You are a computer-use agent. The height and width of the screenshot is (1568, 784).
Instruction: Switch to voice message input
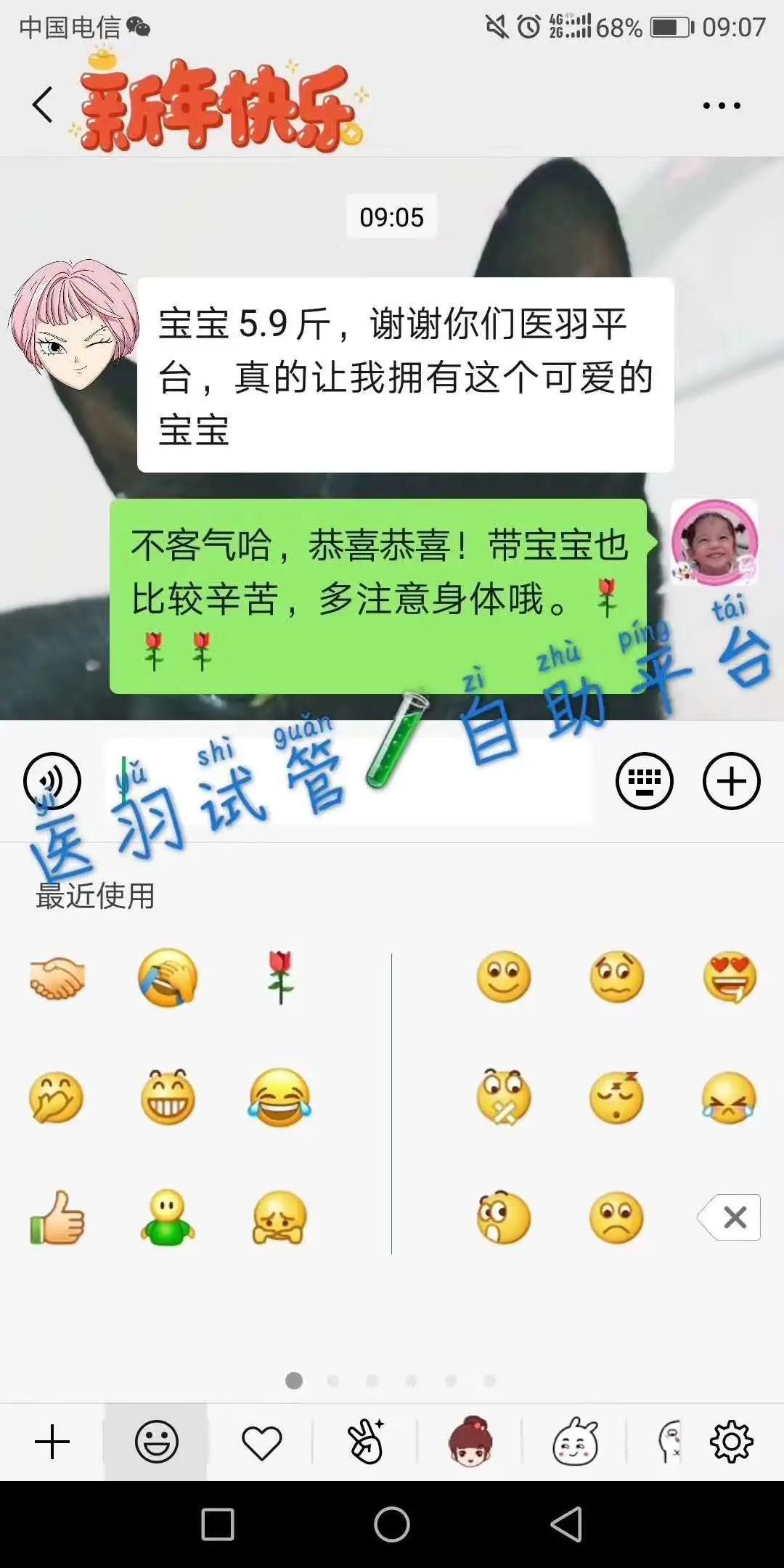[52, 782]
